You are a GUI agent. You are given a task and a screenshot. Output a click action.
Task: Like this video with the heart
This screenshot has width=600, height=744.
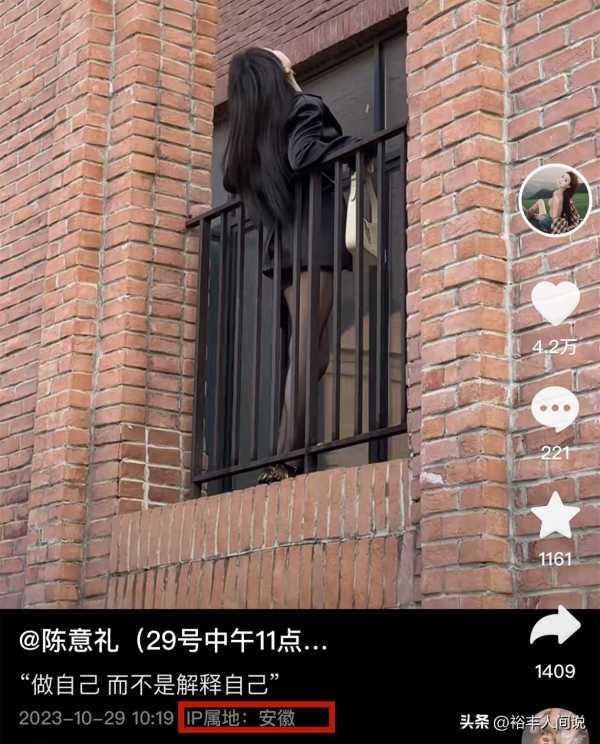pos(555,303)
